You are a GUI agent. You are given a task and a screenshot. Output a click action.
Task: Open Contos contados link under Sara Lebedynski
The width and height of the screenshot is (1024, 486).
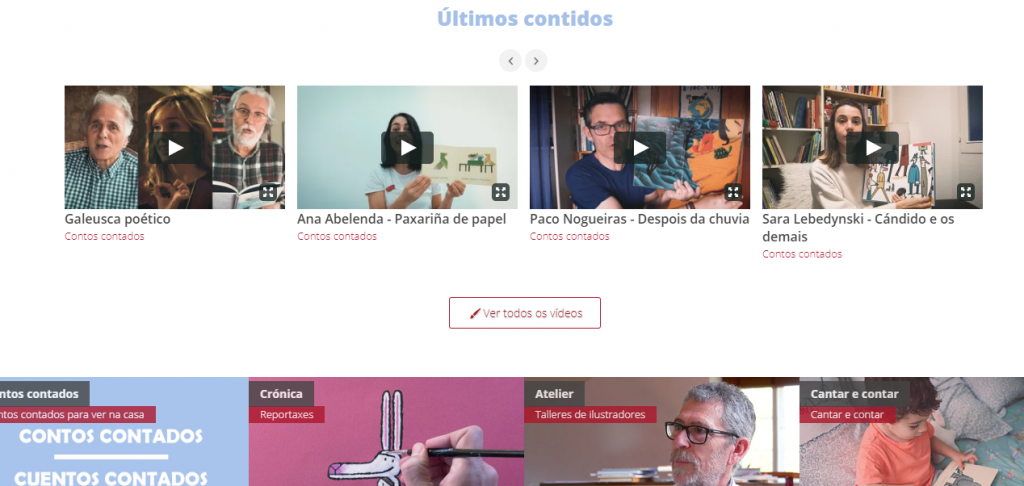(802, 255)
